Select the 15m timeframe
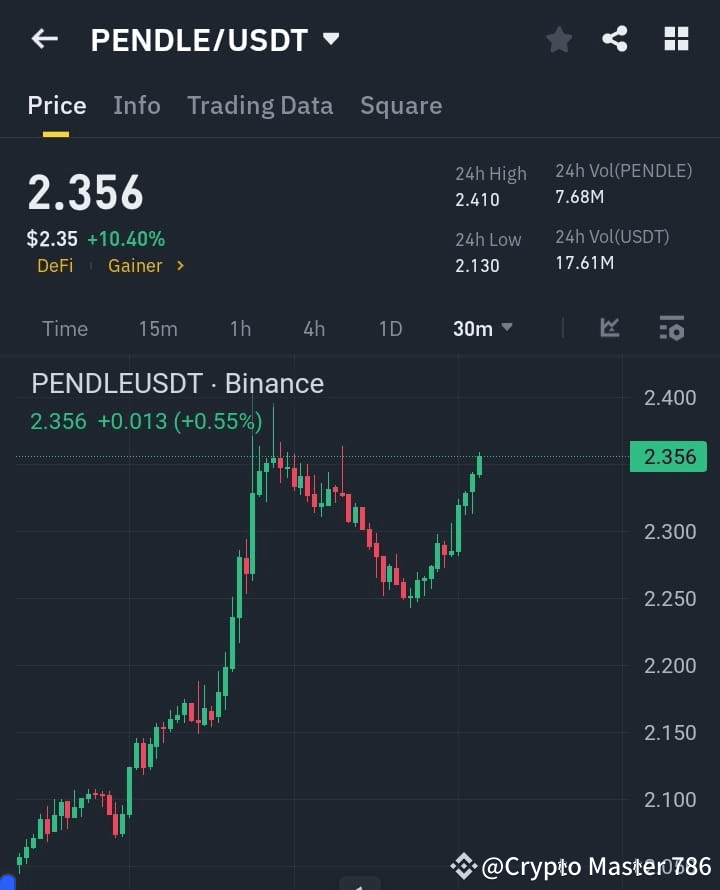 coord(158,328)
